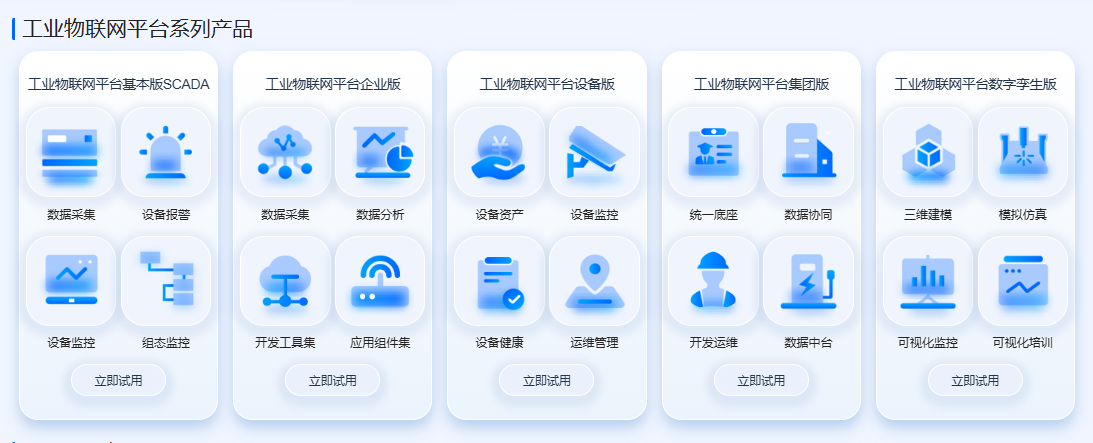Open 工业物联网平台数字孪生版 title link
Screen dimensions: 1093x443
[975, 85]
